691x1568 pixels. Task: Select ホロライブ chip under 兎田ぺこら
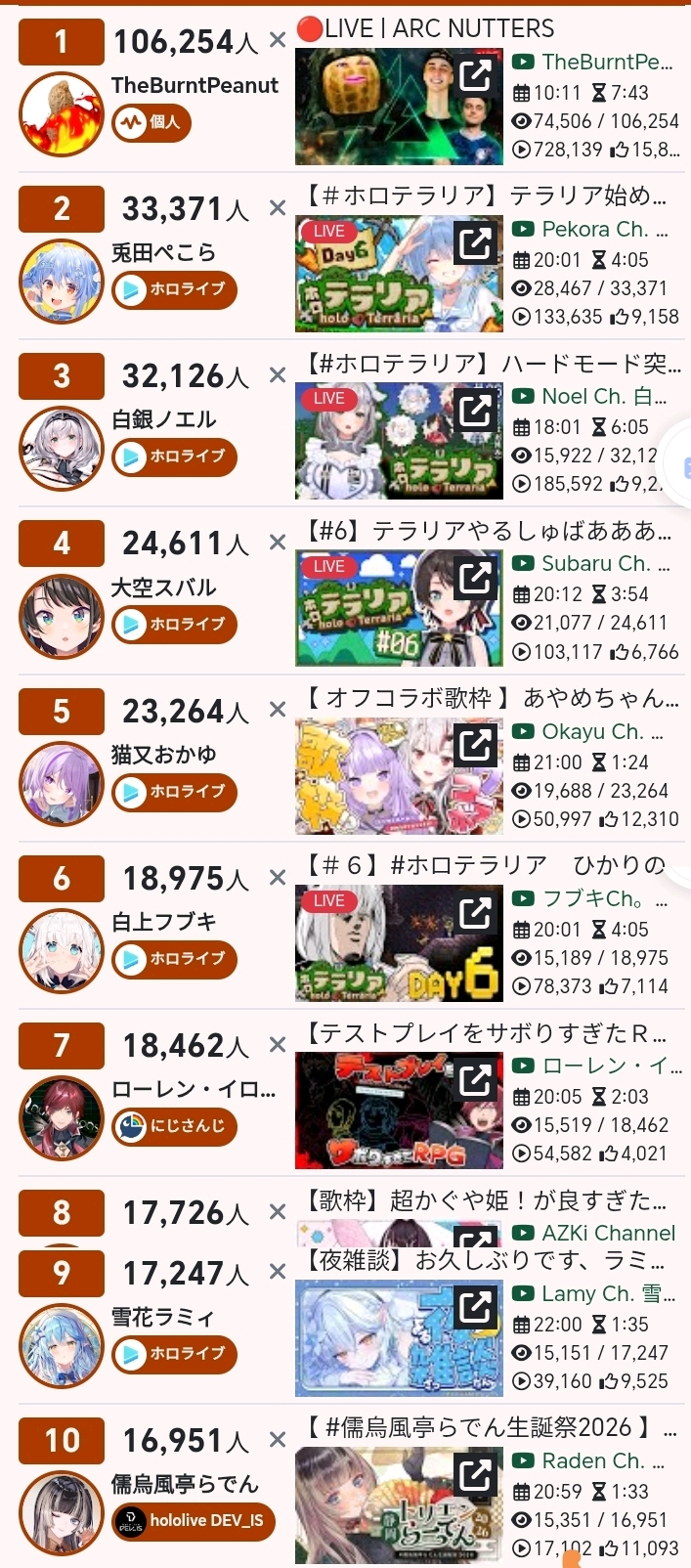[x=174, y=289]
